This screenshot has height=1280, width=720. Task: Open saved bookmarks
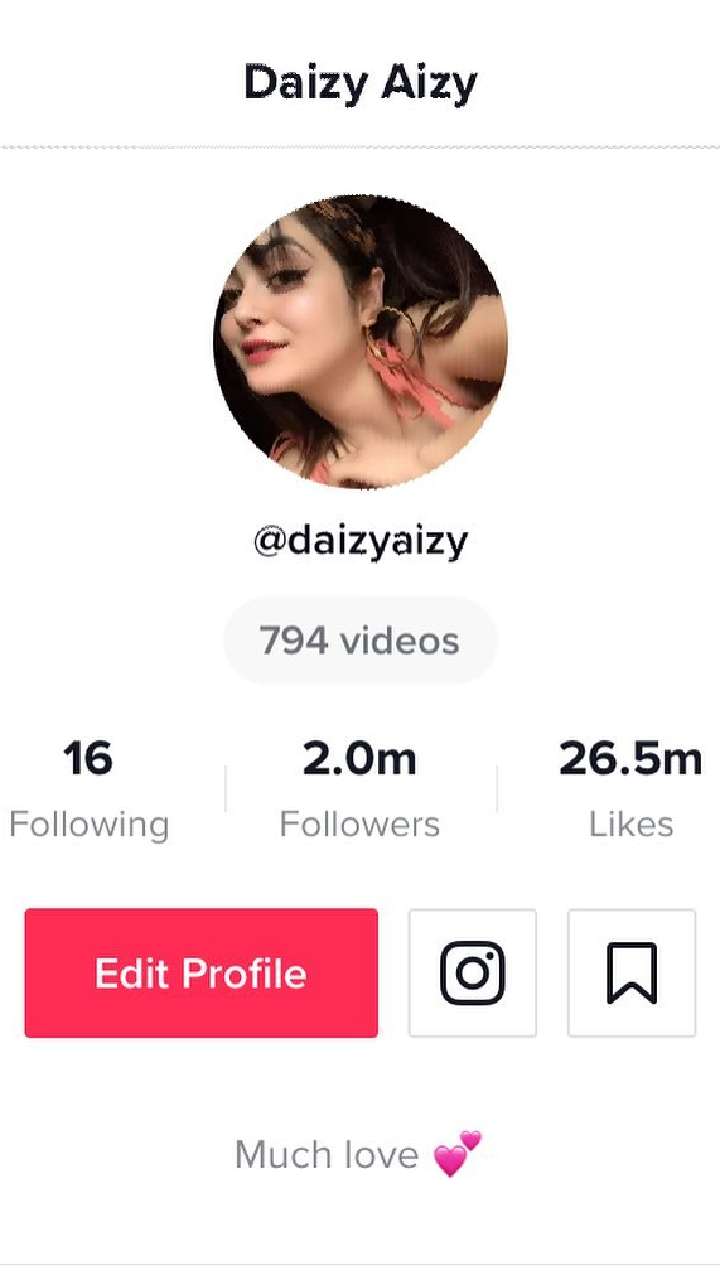pos(631,973)
